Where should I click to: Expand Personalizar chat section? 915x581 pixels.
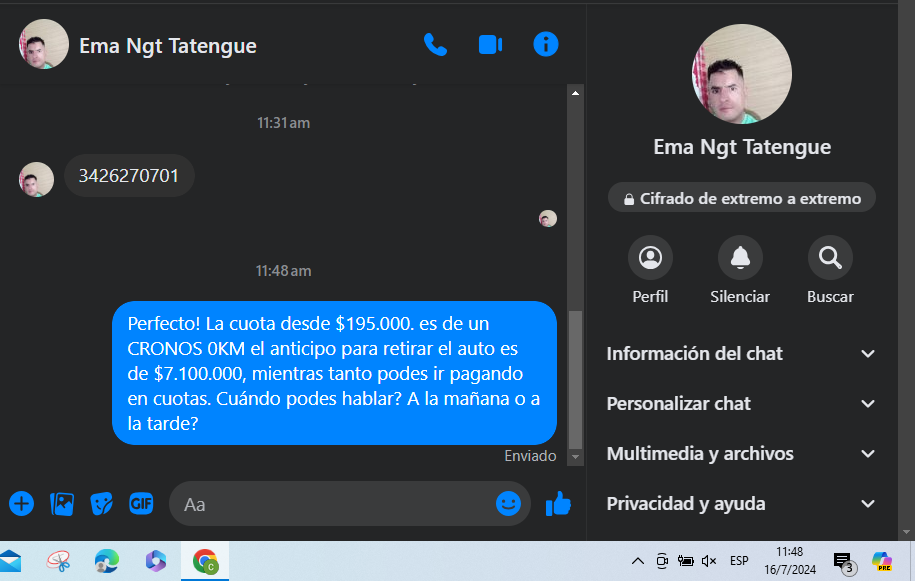pos(741,403)
